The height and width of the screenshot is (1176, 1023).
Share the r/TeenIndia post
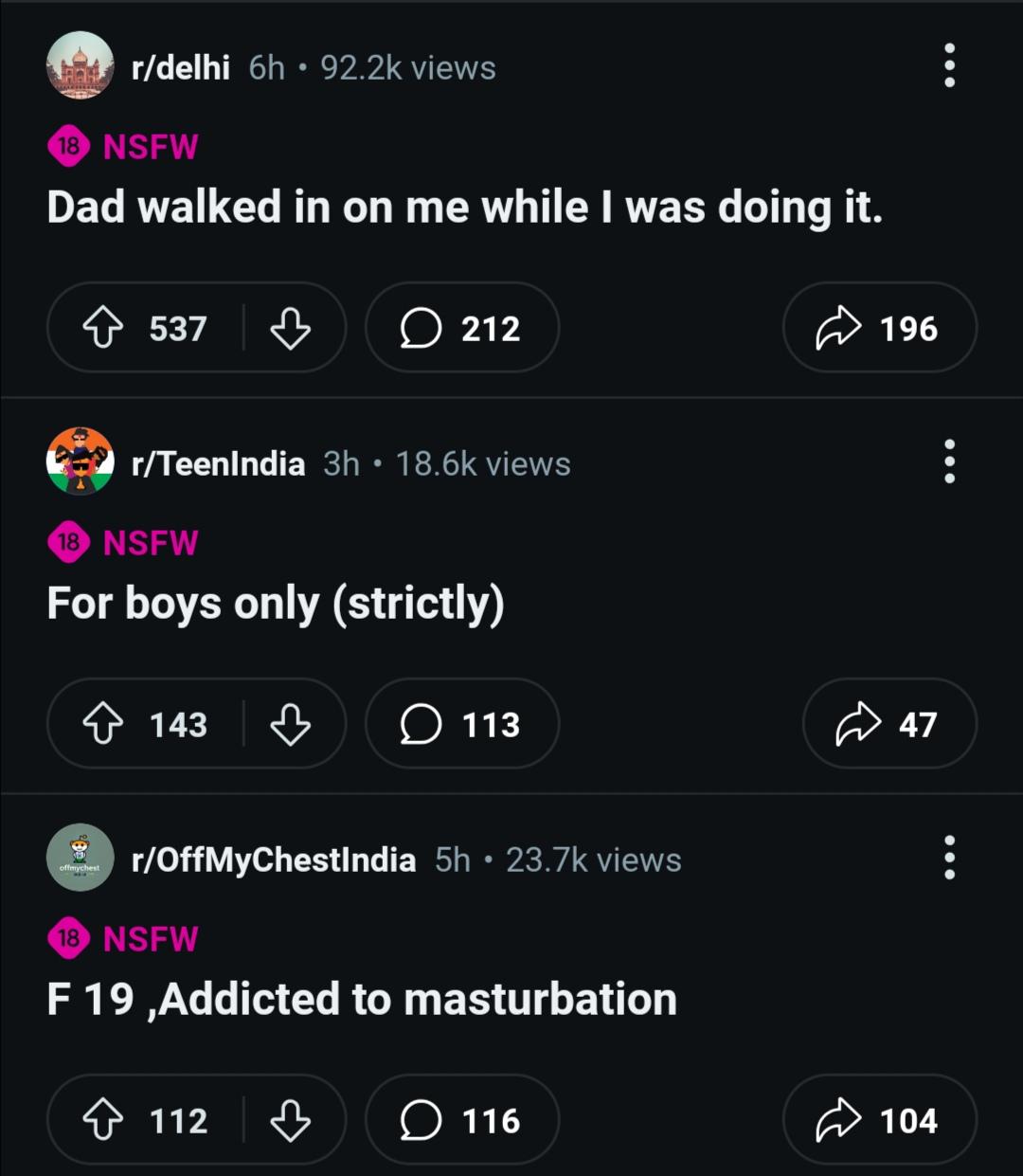[x=888, y=724]
